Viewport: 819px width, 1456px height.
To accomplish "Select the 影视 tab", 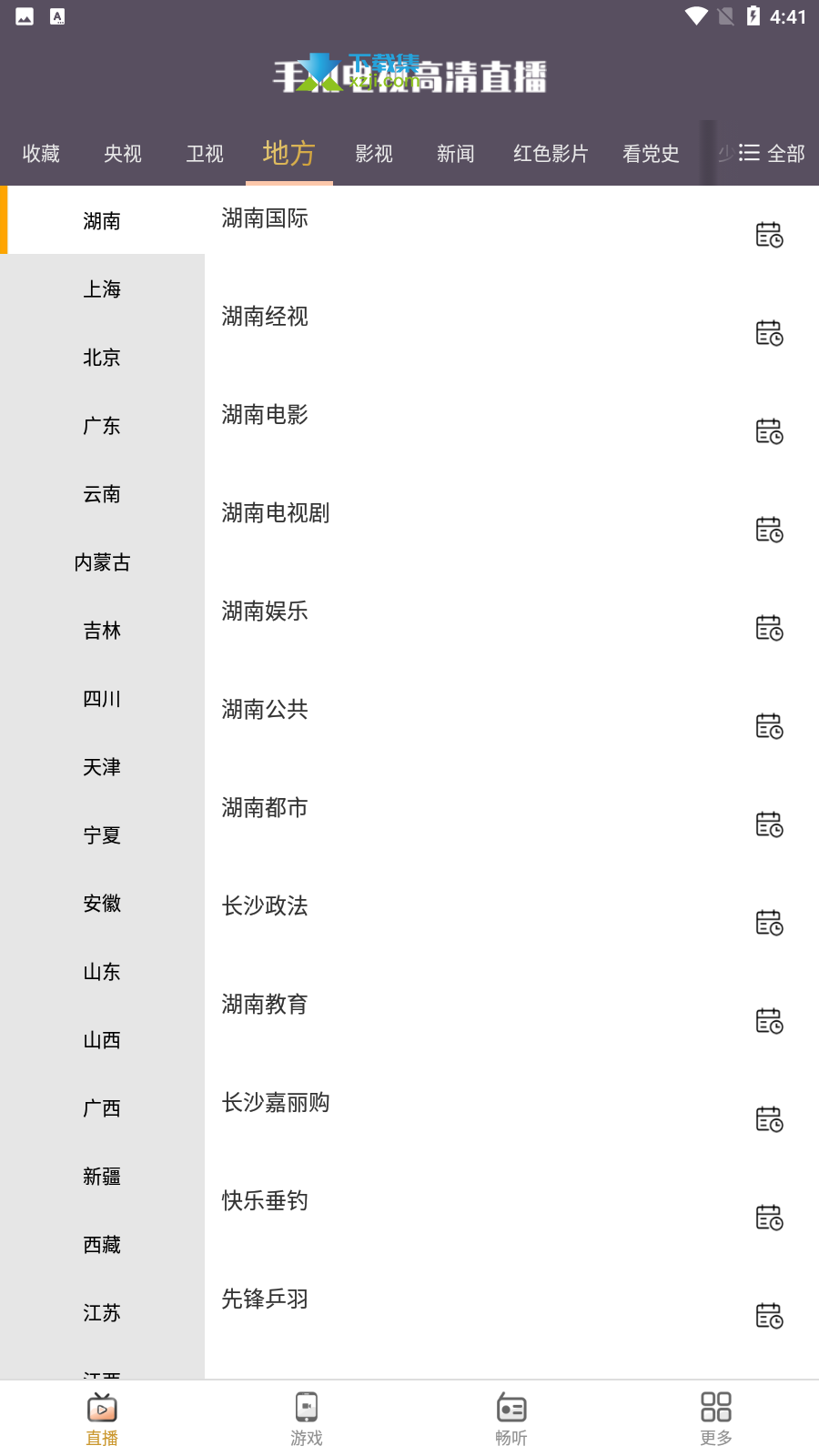I will coord(374,154).
